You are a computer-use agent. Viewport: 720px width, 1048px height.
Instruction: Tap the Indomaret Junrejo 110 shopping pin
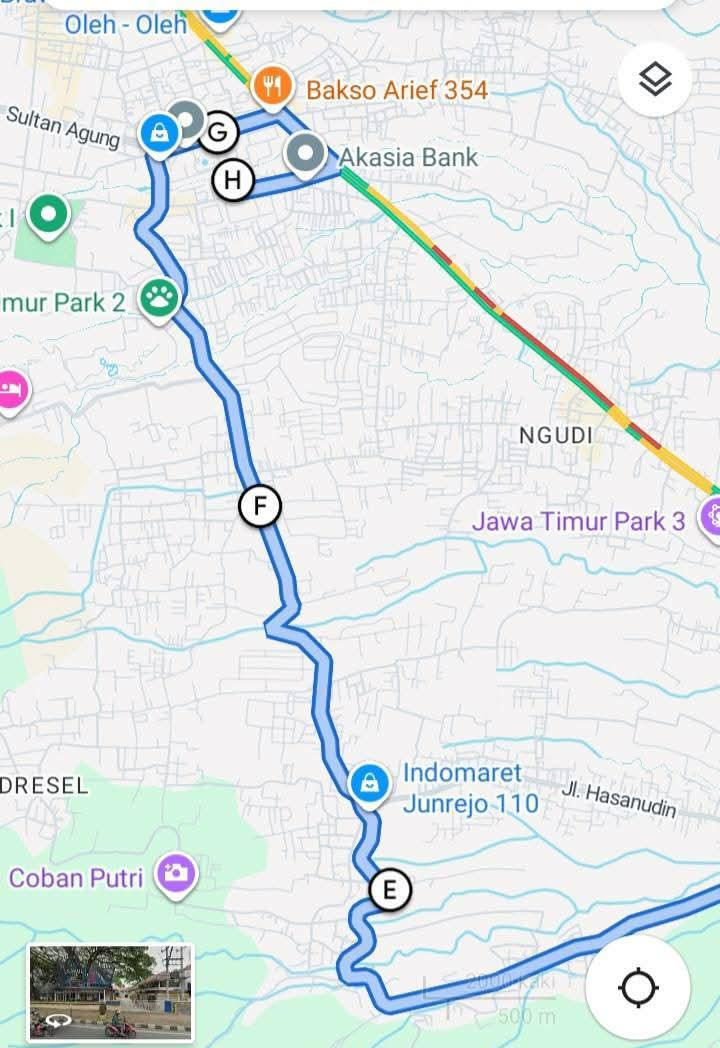[x=368, y=785]
